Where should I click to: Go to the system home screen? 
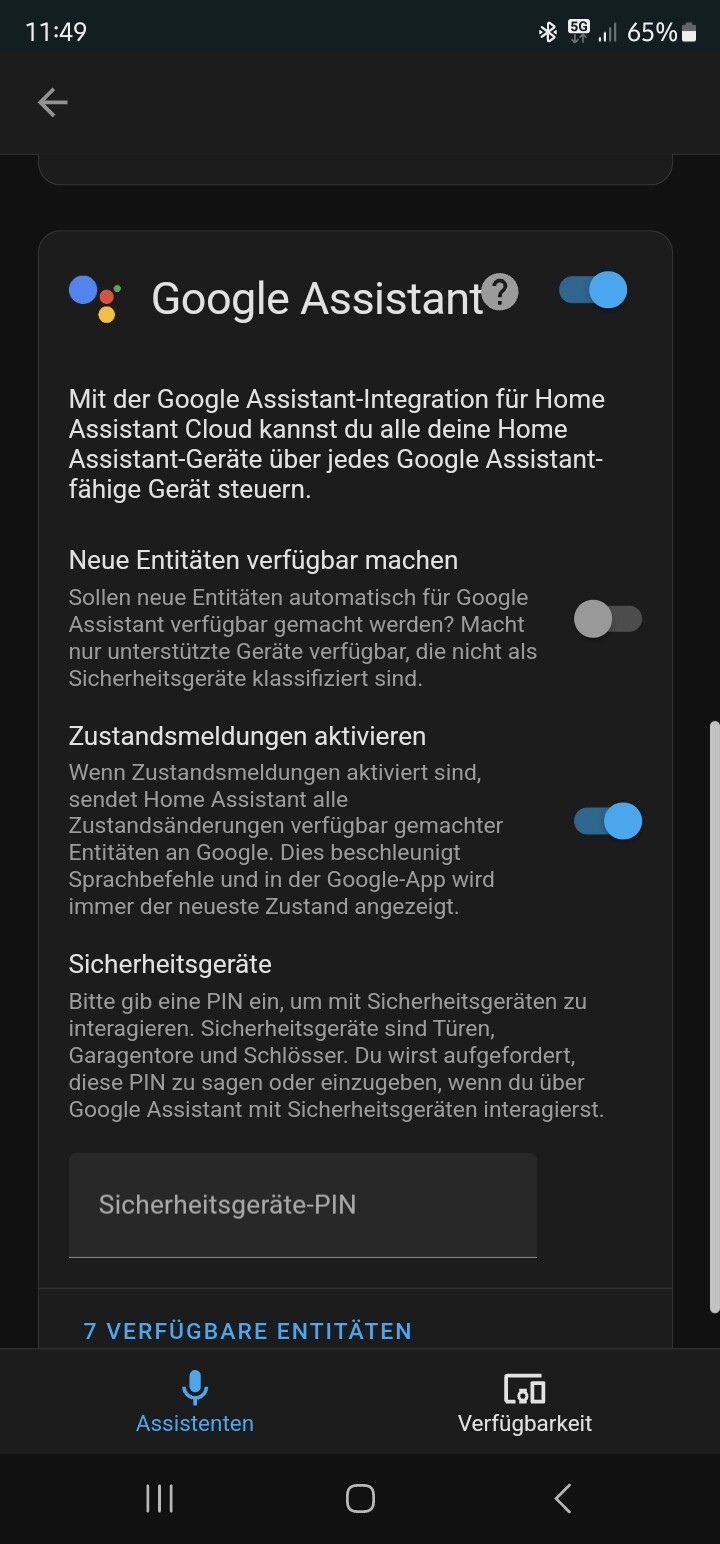tap(360, 1498)
